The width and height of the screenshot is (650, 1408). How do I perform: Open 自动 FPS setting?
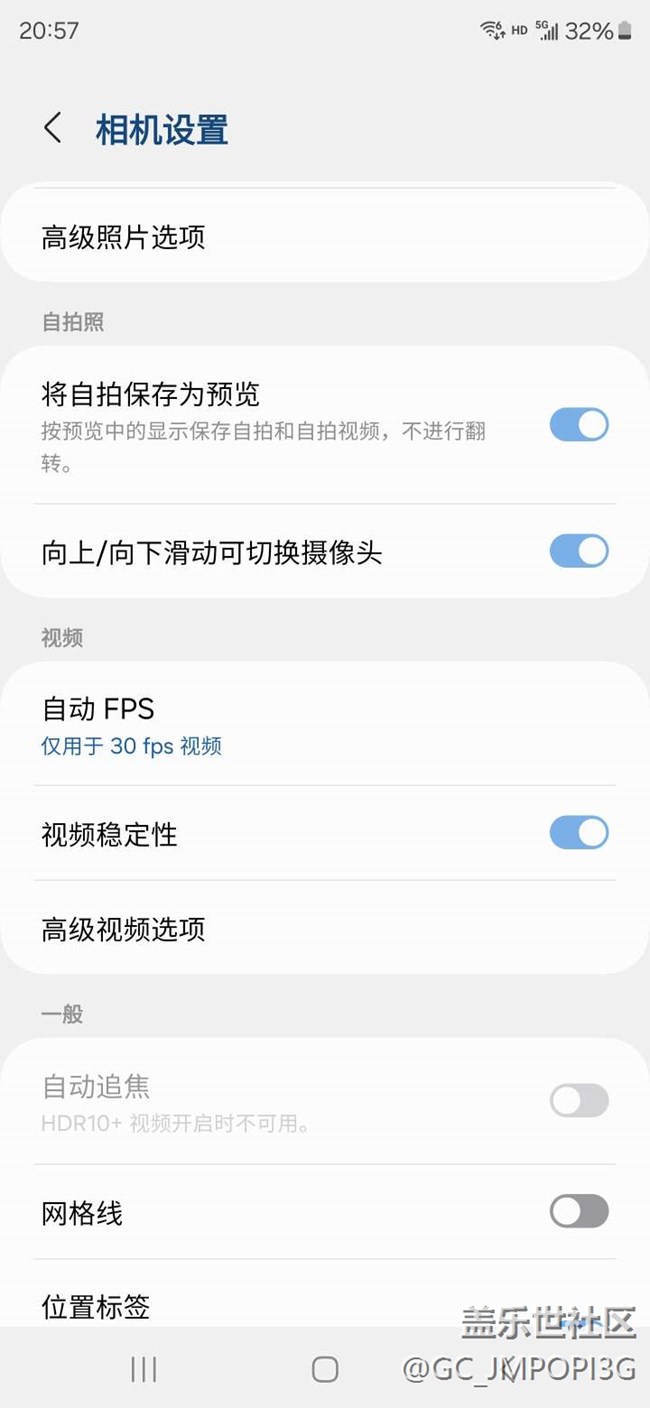coord(325,725)
